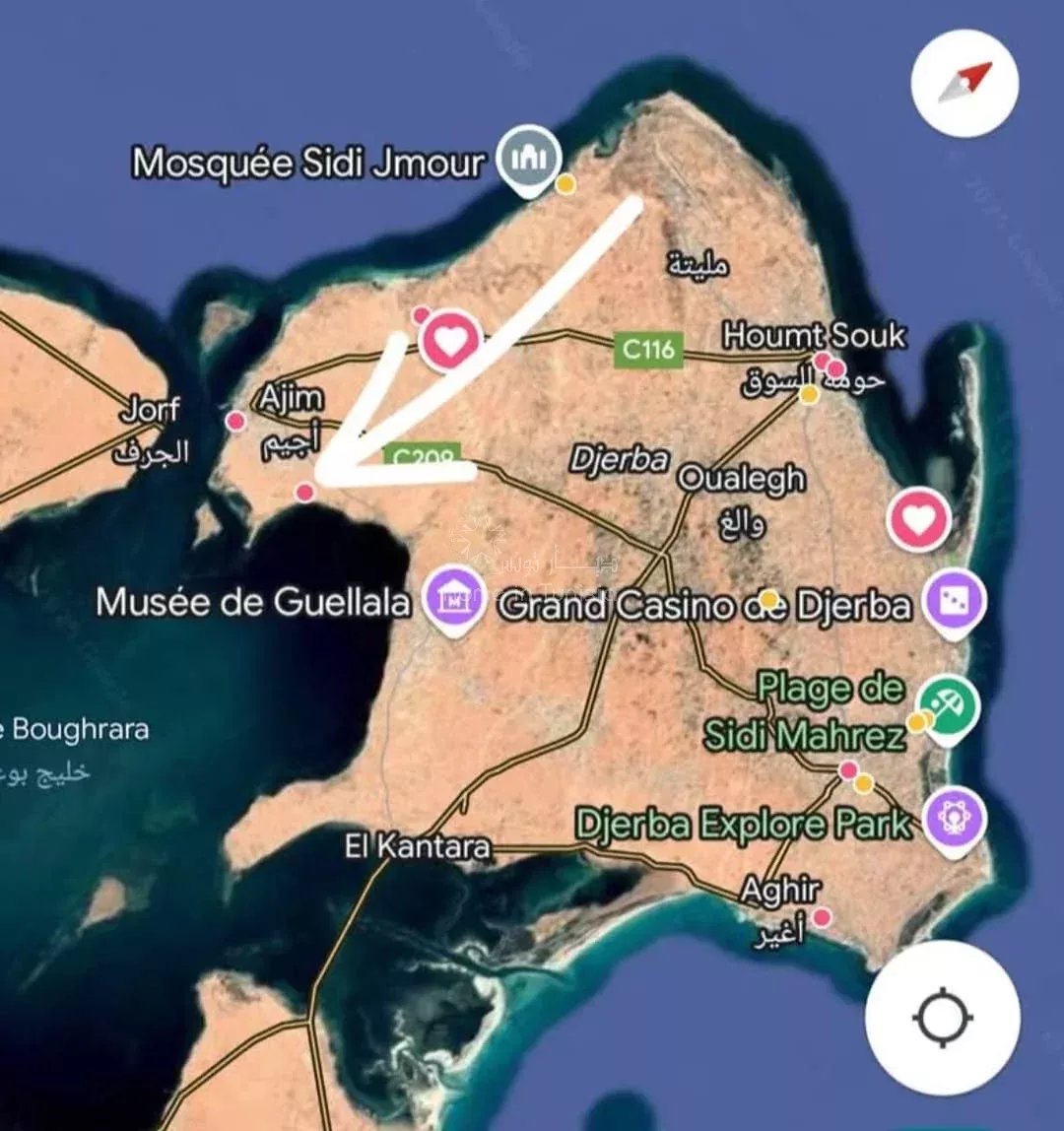Open the Grand Casino de Djerba pin
Screen dimensions: 1064x1131
[x=955, y=601]
